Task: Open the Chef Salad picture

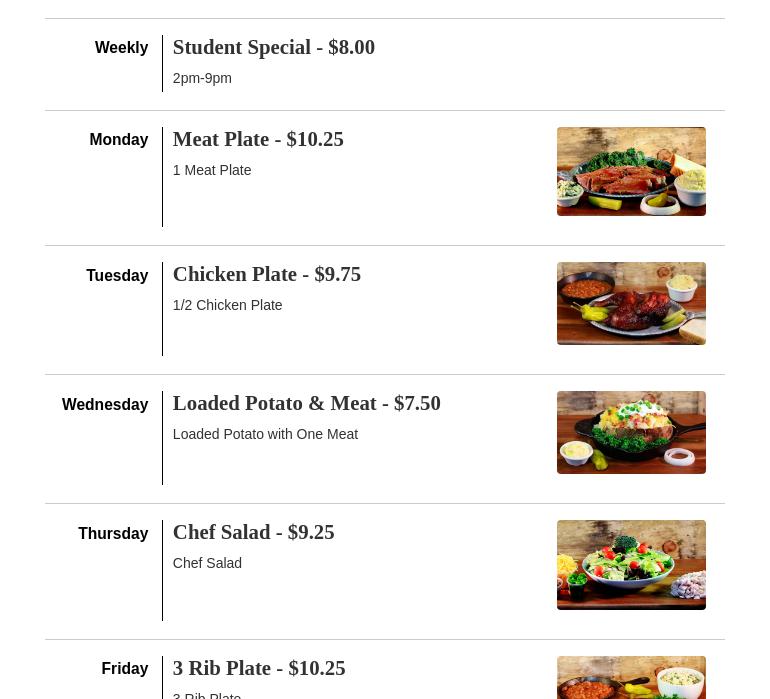Action: click(x=630, y=564)
